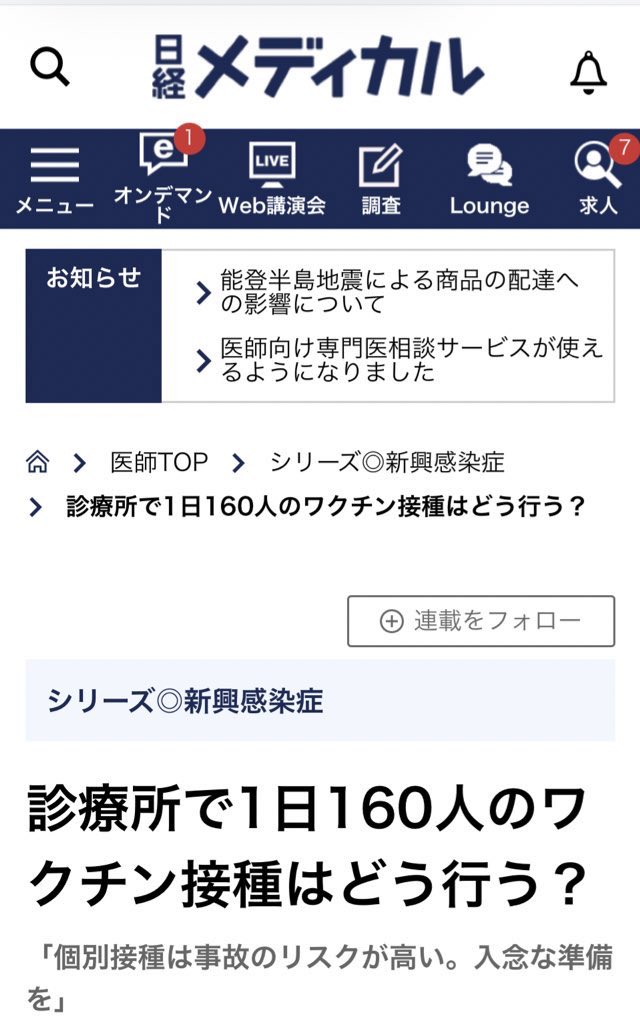Follow series with 連載をフォロー button

[x=481, y=621]
